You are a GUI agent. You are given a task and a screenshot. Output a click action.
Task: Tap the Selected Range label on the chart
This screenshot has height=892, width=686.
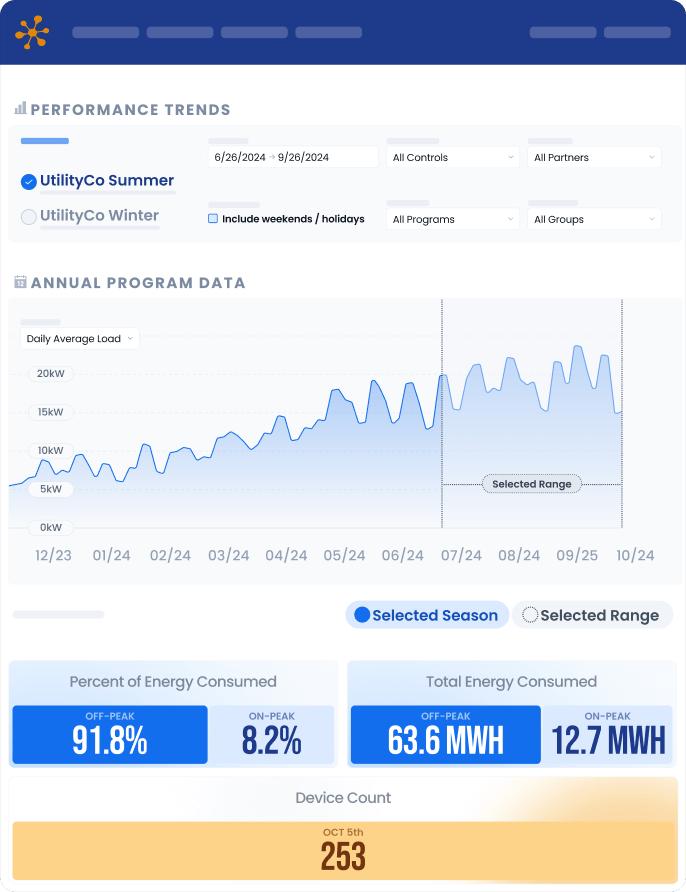(x=532, y=484)
